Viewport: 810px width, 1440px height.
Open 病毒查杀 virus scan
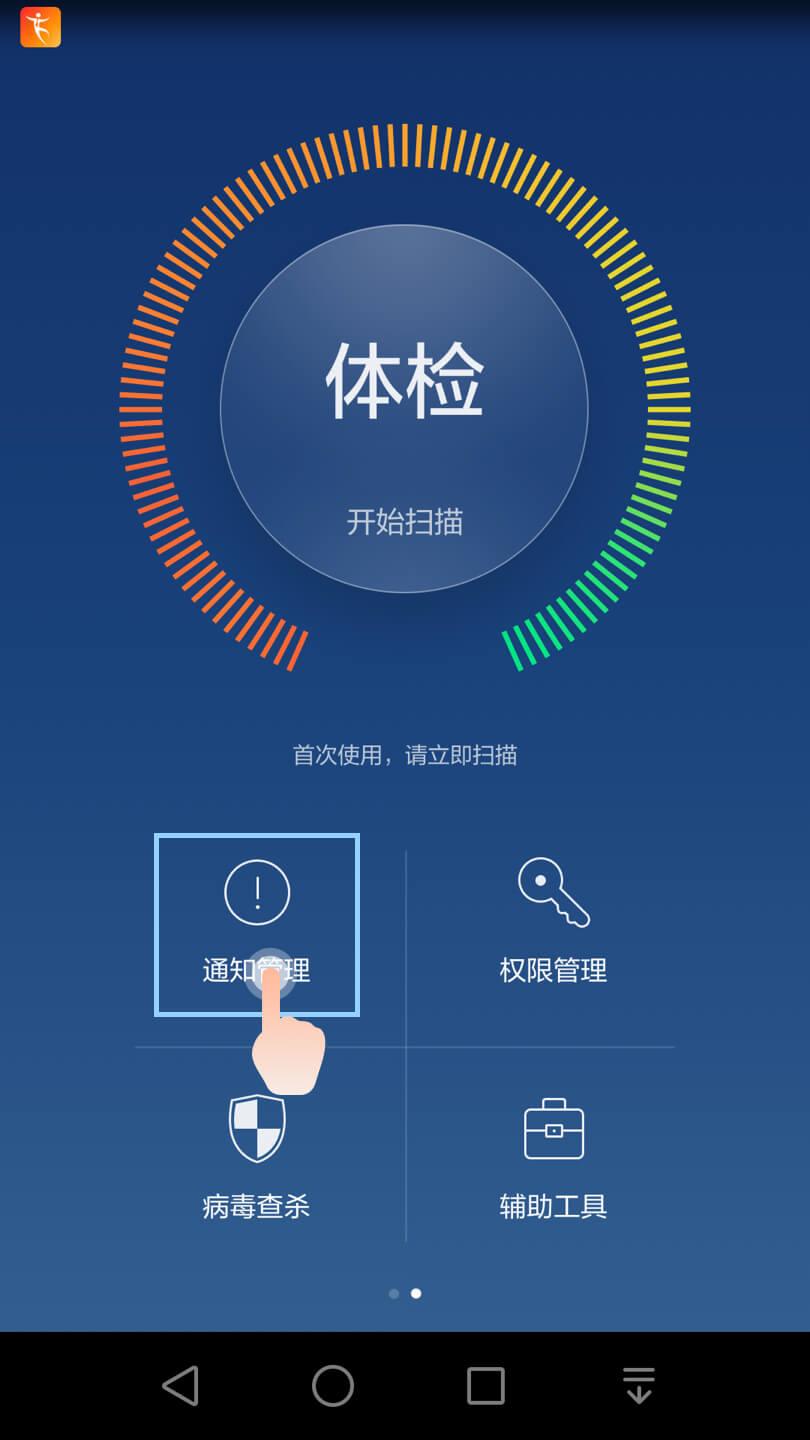pos(257,1155)
